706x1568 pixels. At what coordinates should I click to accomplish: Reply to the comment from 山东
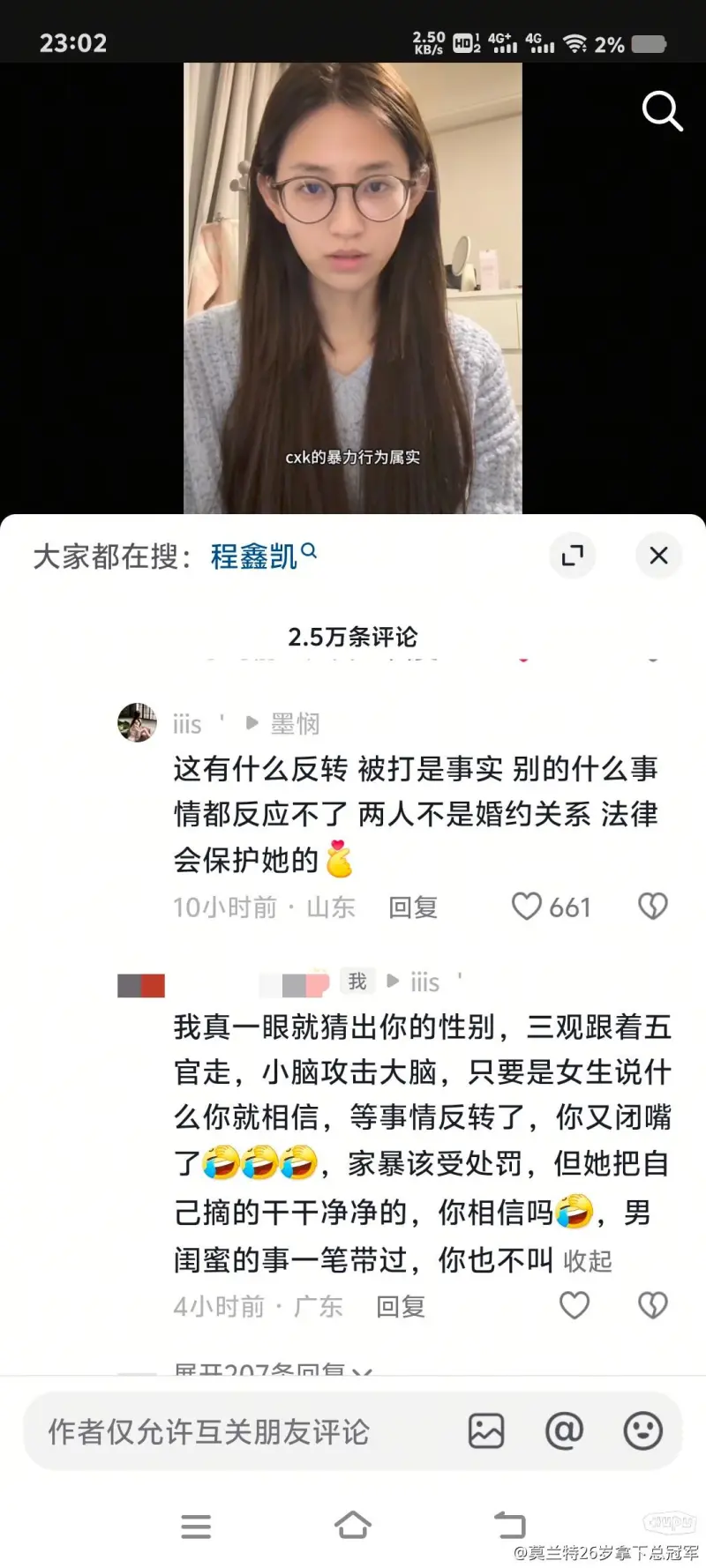click(413, 907)
